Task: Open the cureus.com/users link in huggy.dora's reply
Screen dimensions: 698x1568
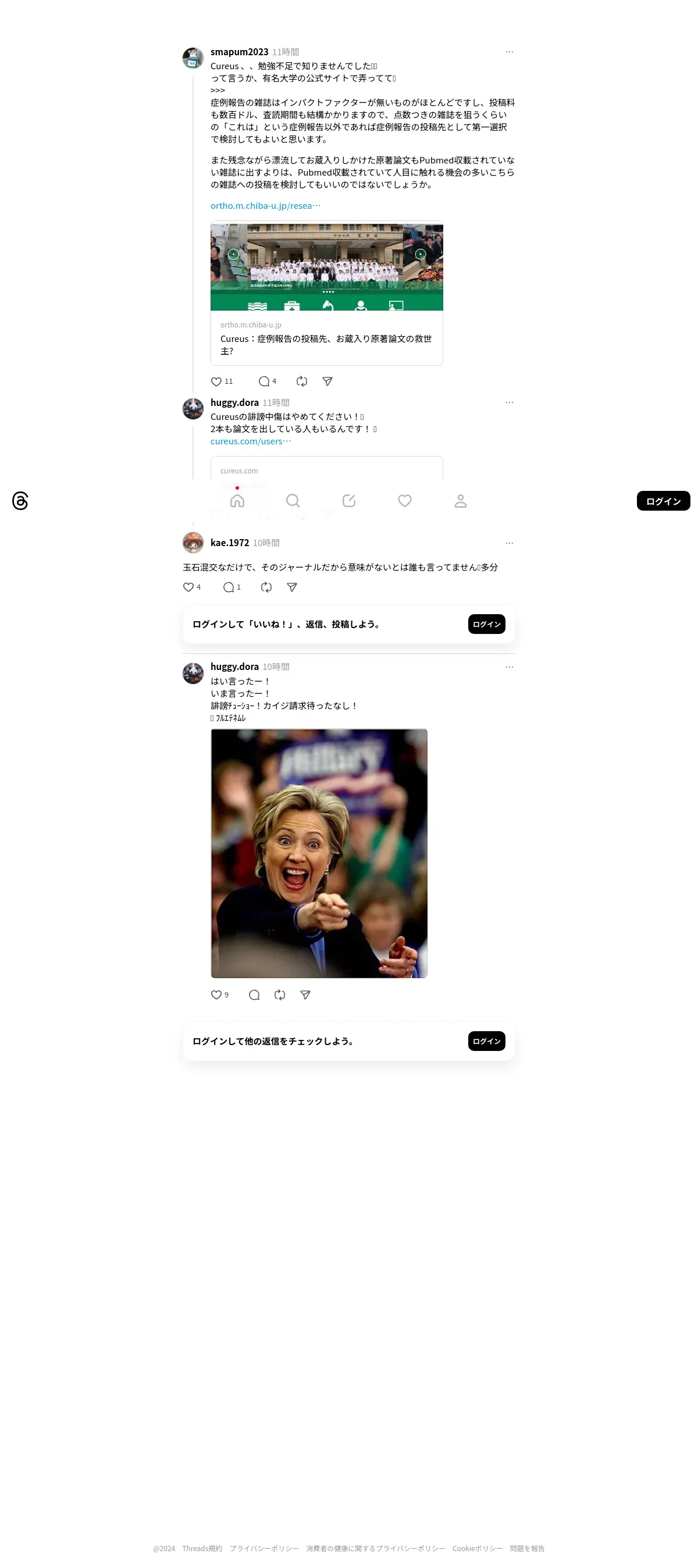Action: 251,441
